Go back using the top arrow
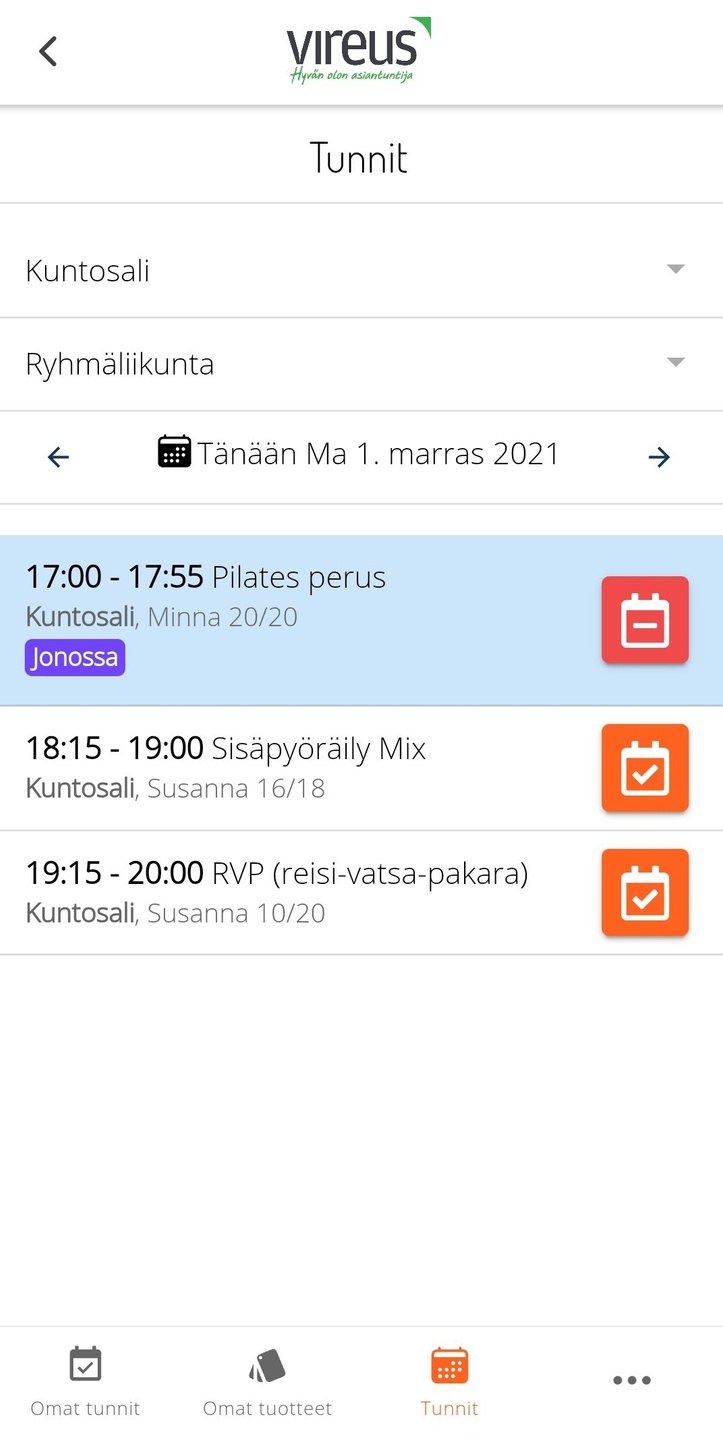723x1440 pixels. point(48,51)
